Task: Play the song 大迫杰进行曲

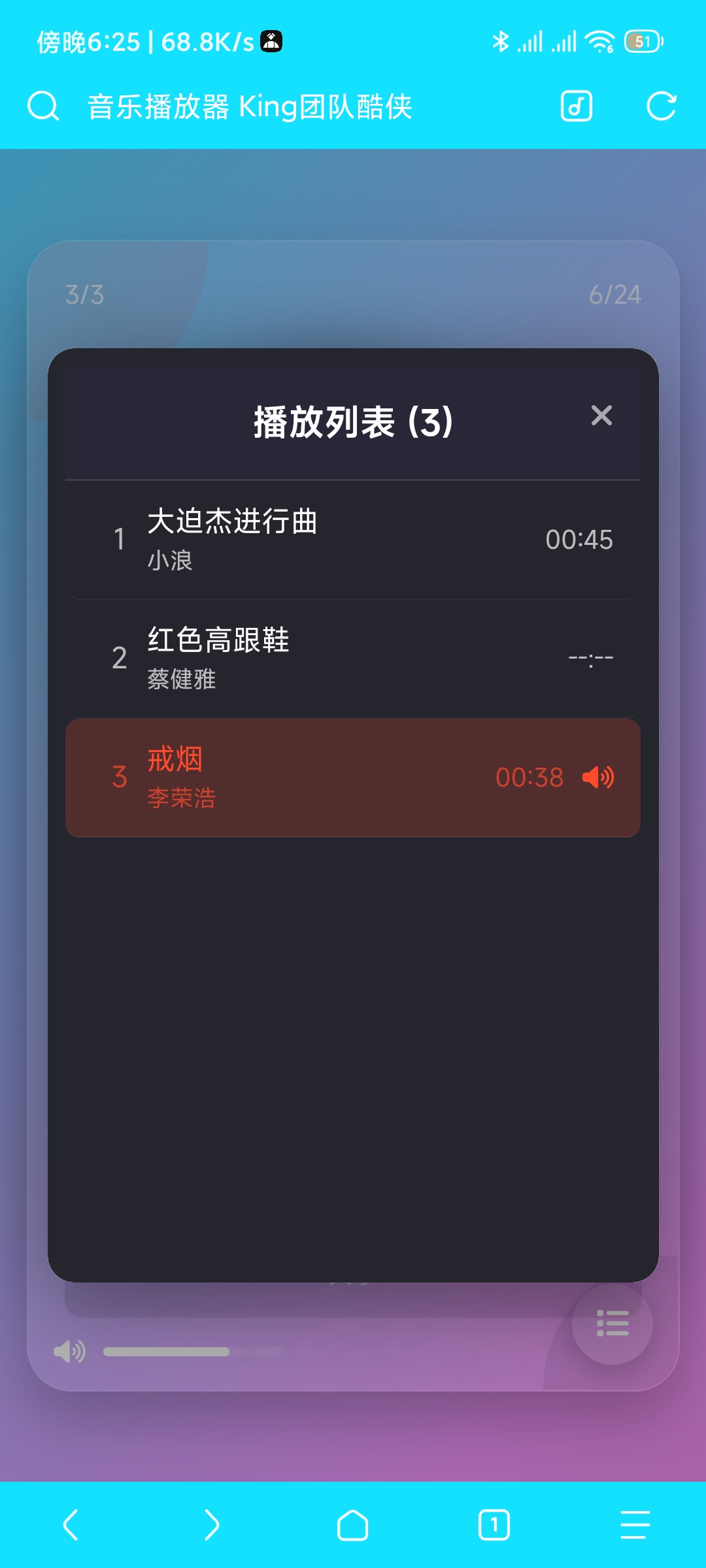Action: coord(353,540)
